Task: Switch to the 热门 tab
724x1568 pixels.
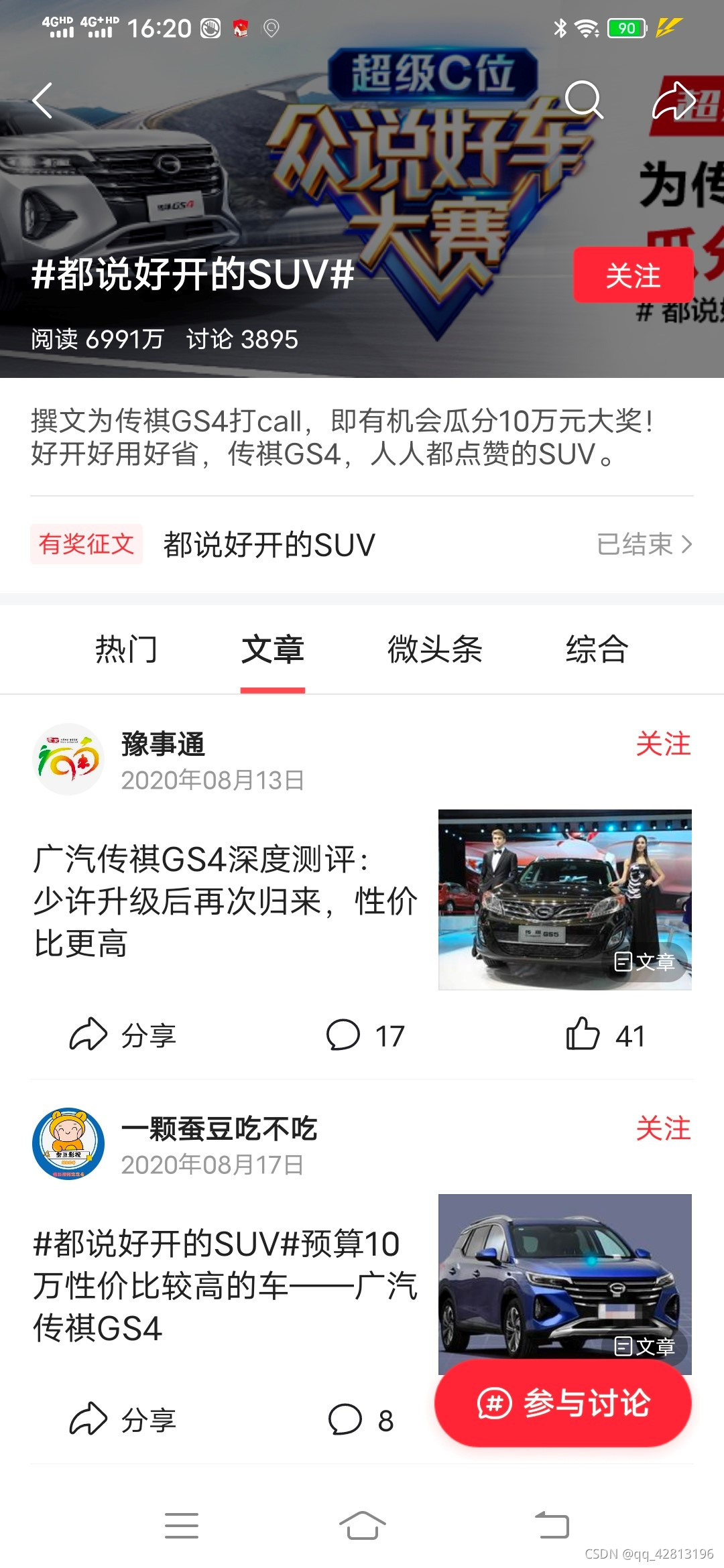Action: point(127,649)
